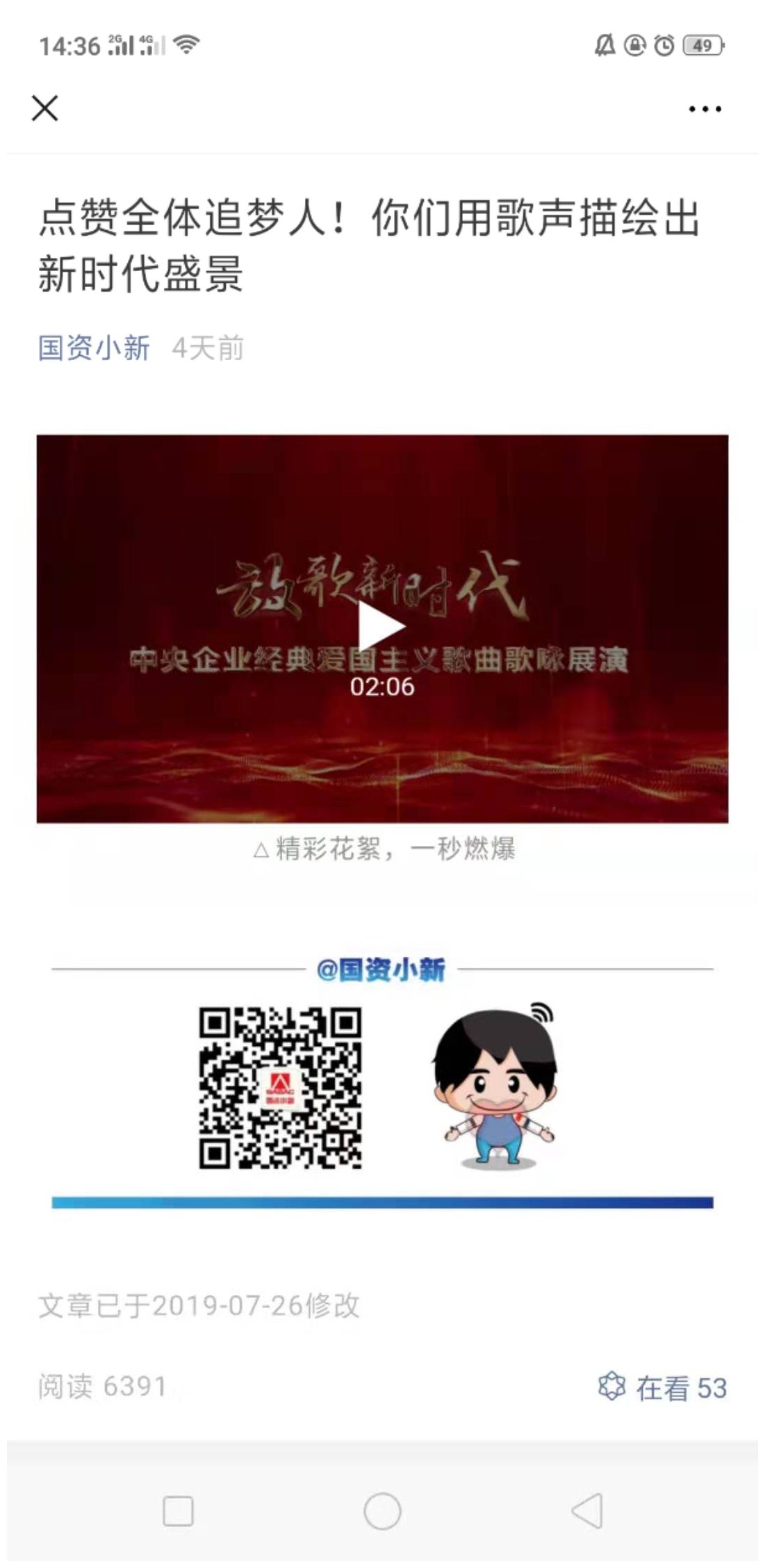The image size is (765, 1568).
Task: Go to the home screen
Action: tap(382, 1510)
